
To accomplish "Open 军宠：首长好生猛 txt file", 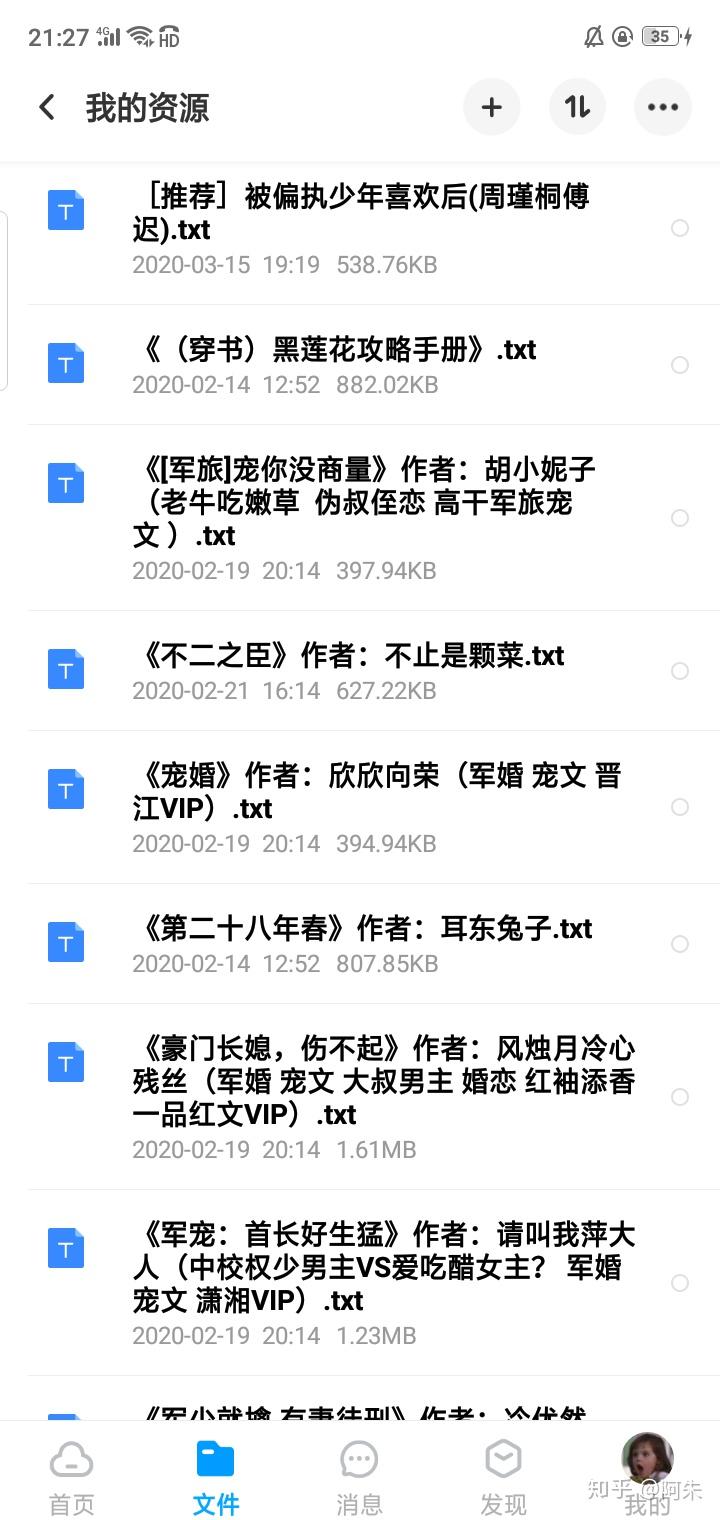I will click(383, 1267).
